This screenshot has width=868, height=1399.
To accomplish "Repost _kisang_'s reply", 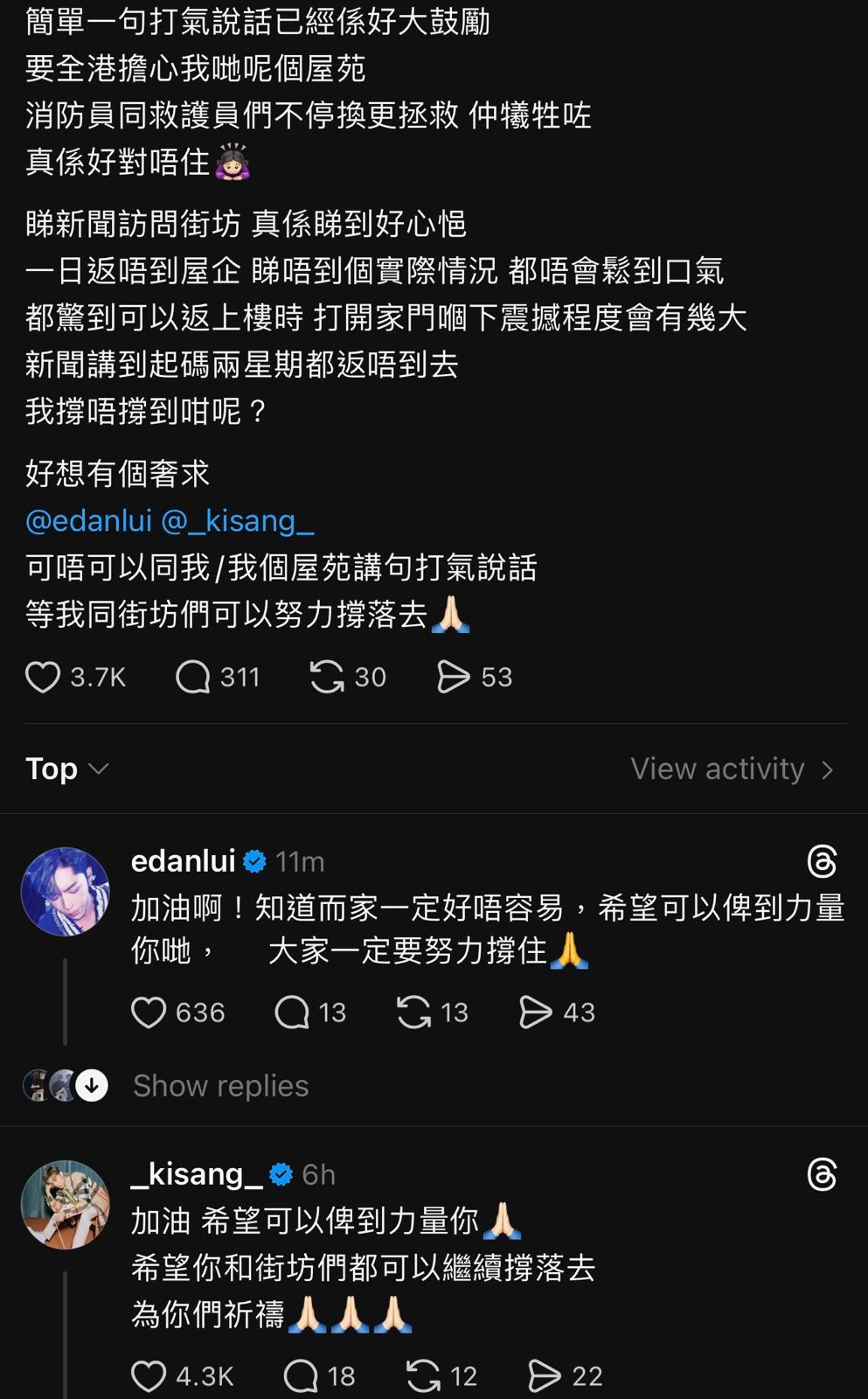I will (x=423, y=1376).
